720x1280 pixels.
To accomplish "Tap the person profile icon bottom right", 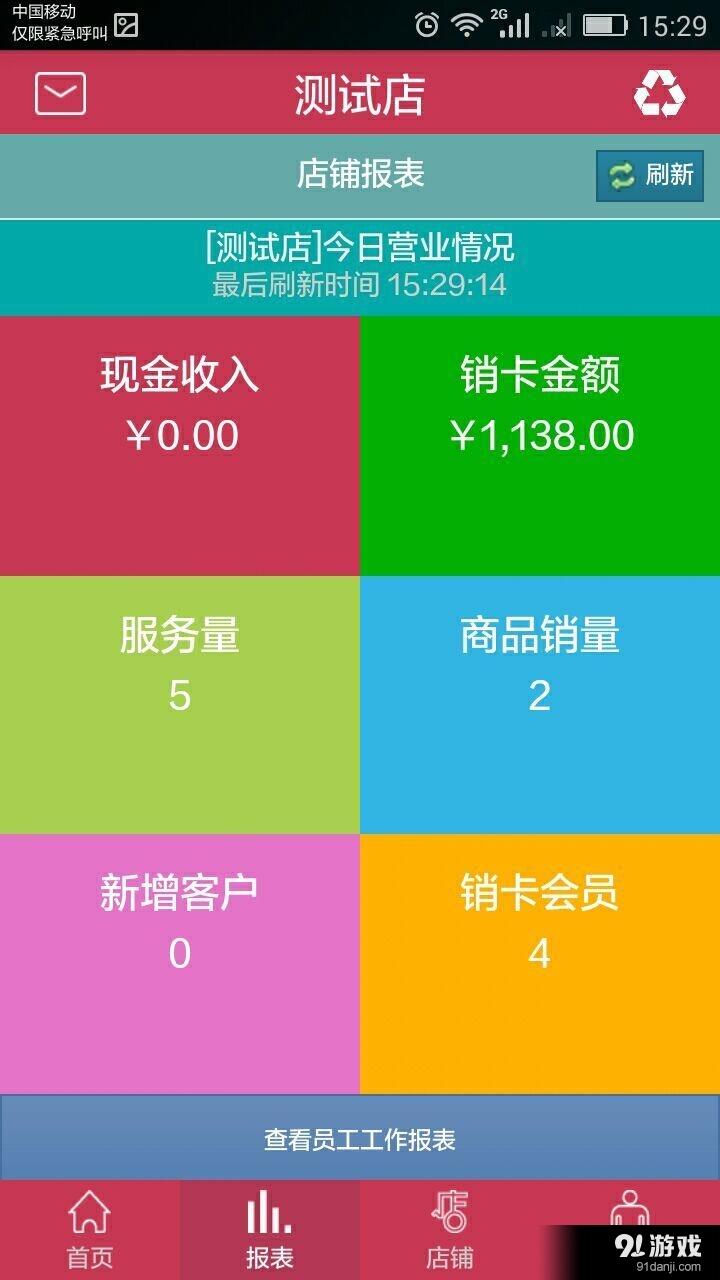I will 630,1210.
